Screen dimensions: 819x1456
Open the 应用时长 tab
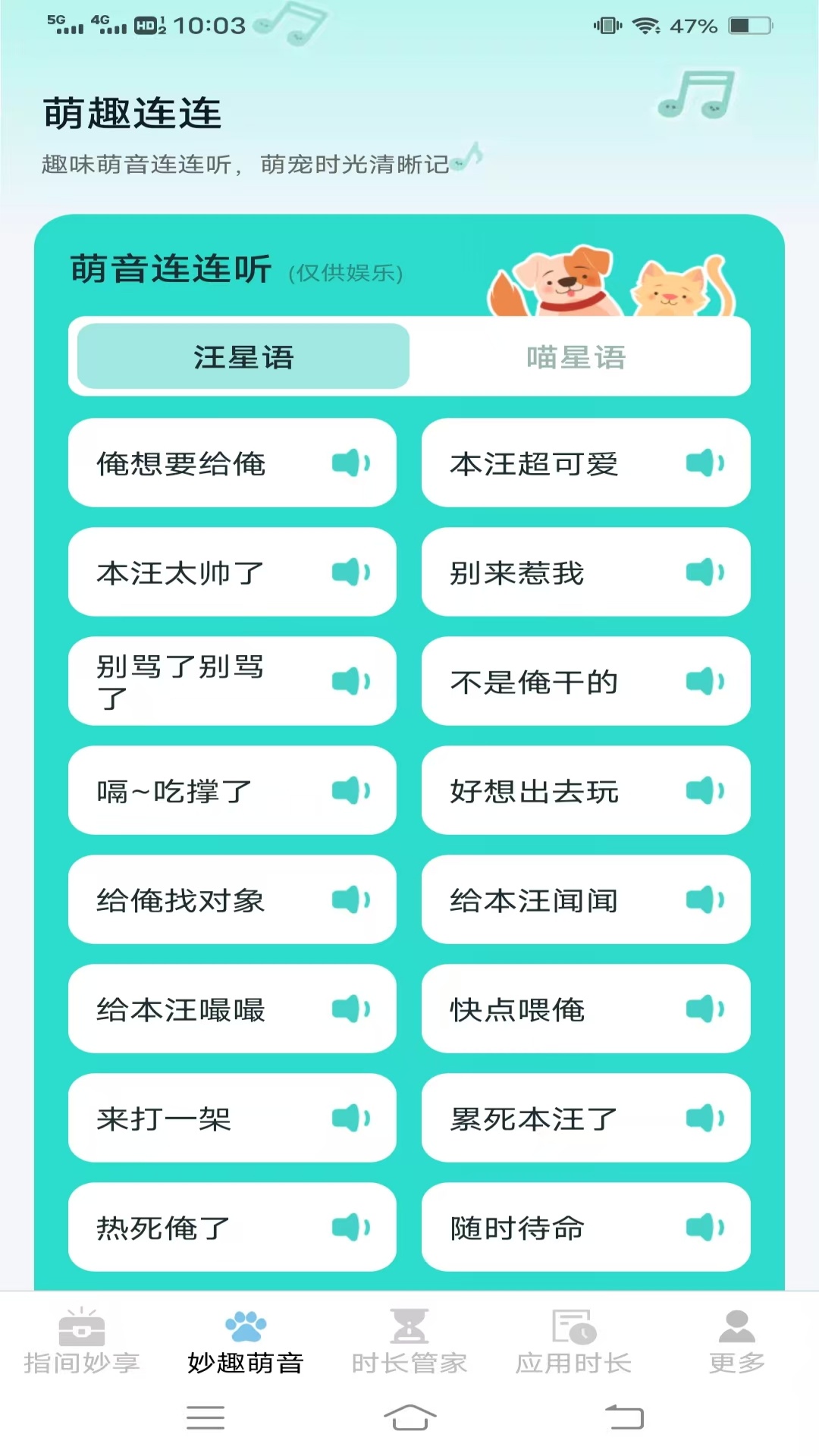pyautogui.click(x=573, y=1342)
